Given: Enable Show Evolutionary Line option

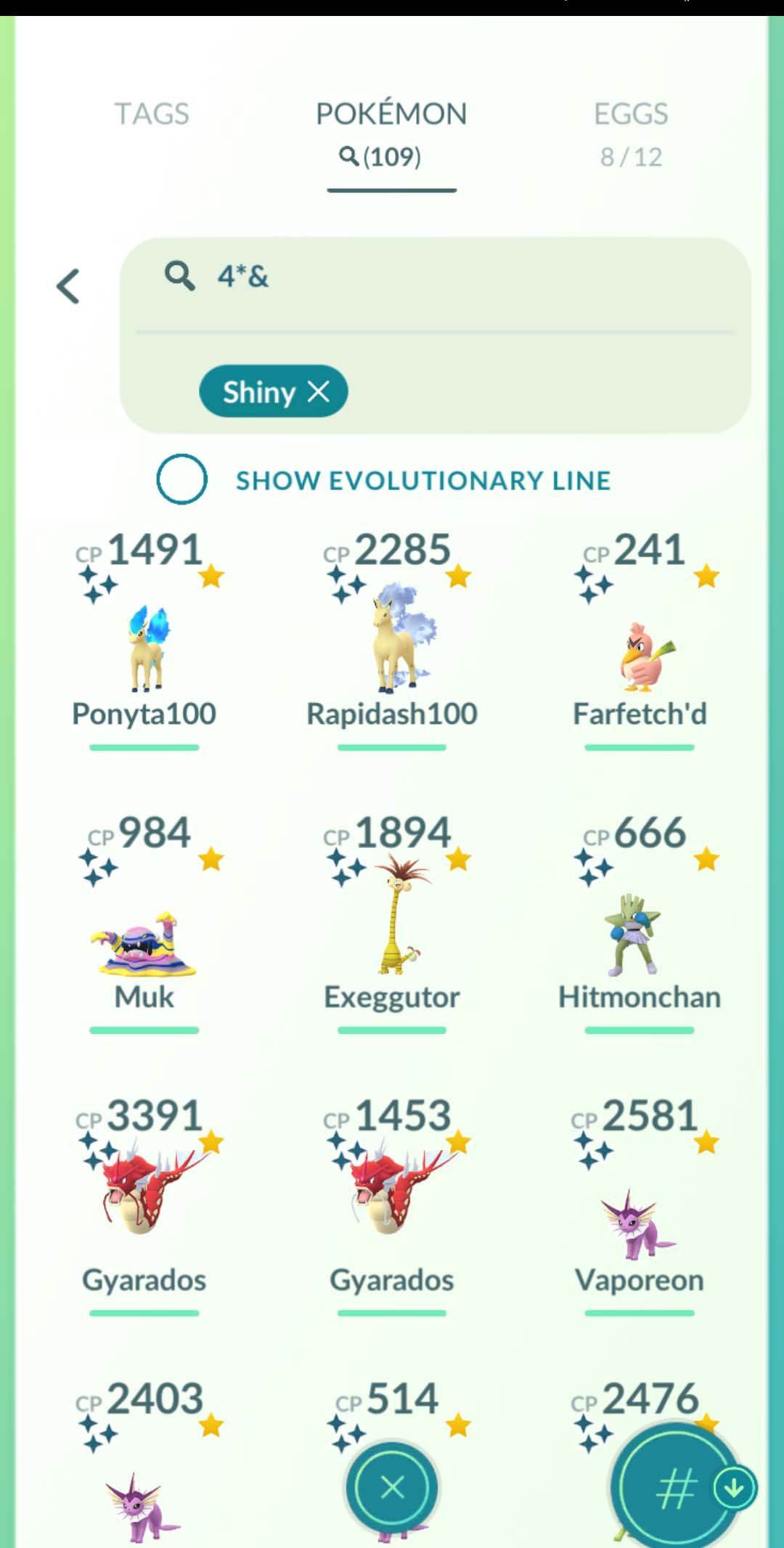Looking at the screenshot, I should pos(181,479).
